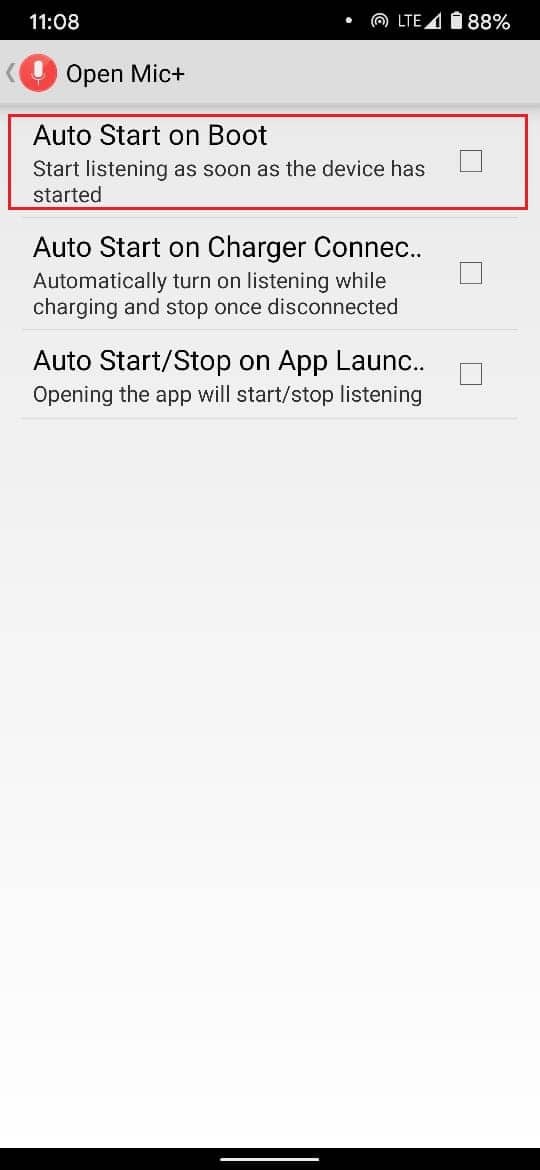Tick Auto Start/Stop on App Launch
540x1170 pixels.
(x=471, y=374)
